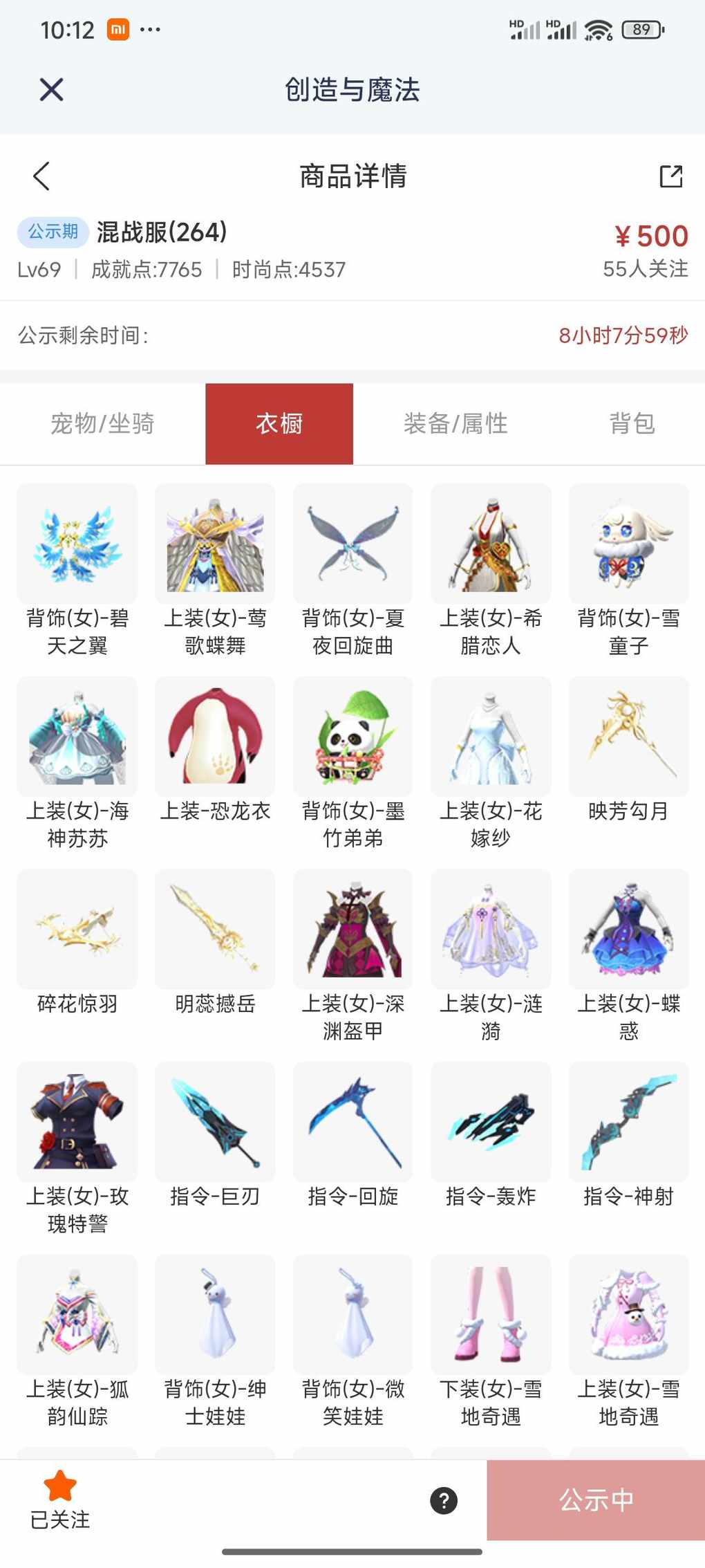Select the 衣橱 tab
Viewport: 705px width, 1568px height.
[279, 423]
